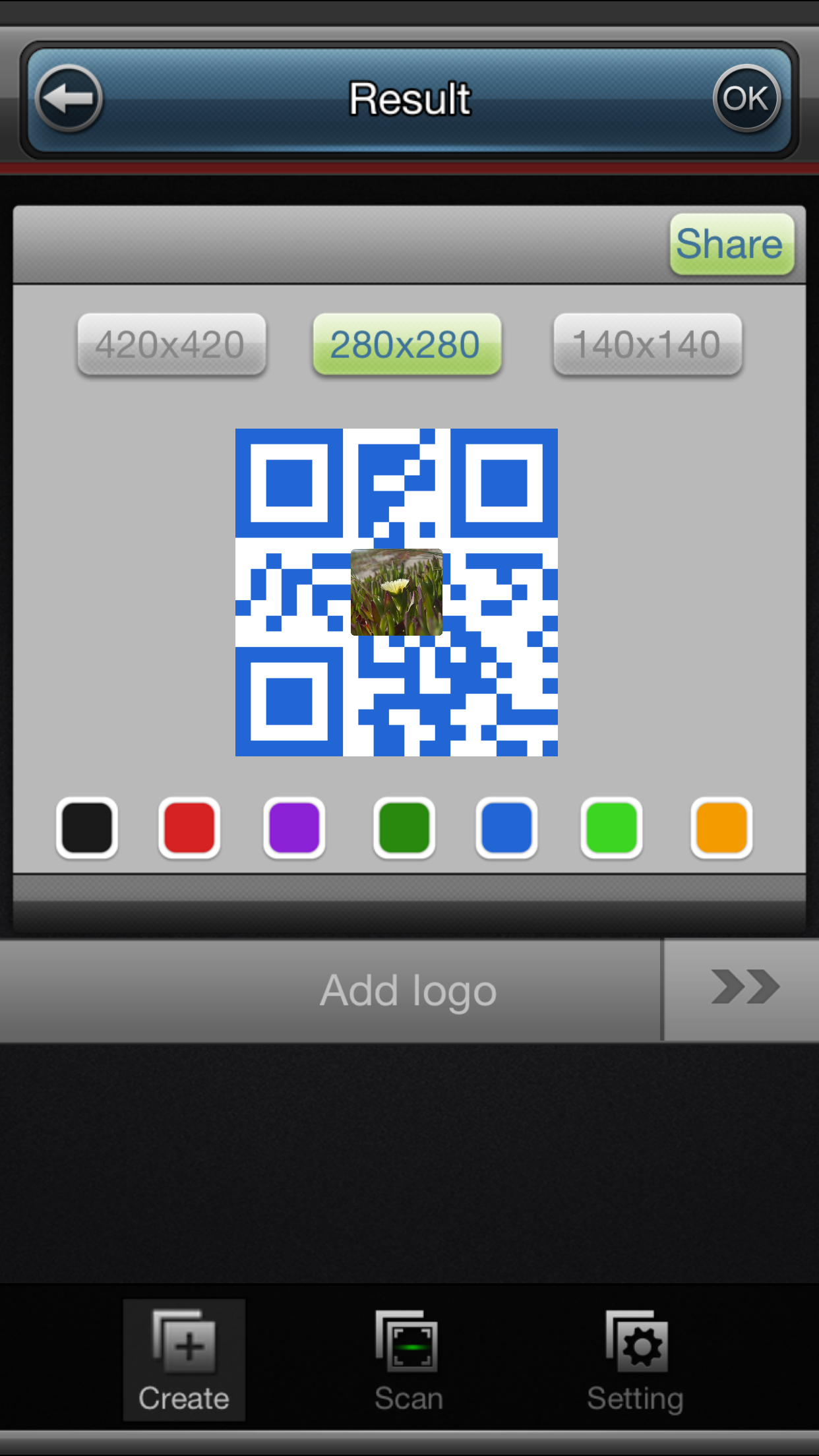Viewport: 819px width, 1456px height.
Task: Enable the 140x140 size option
Action: 646,344
